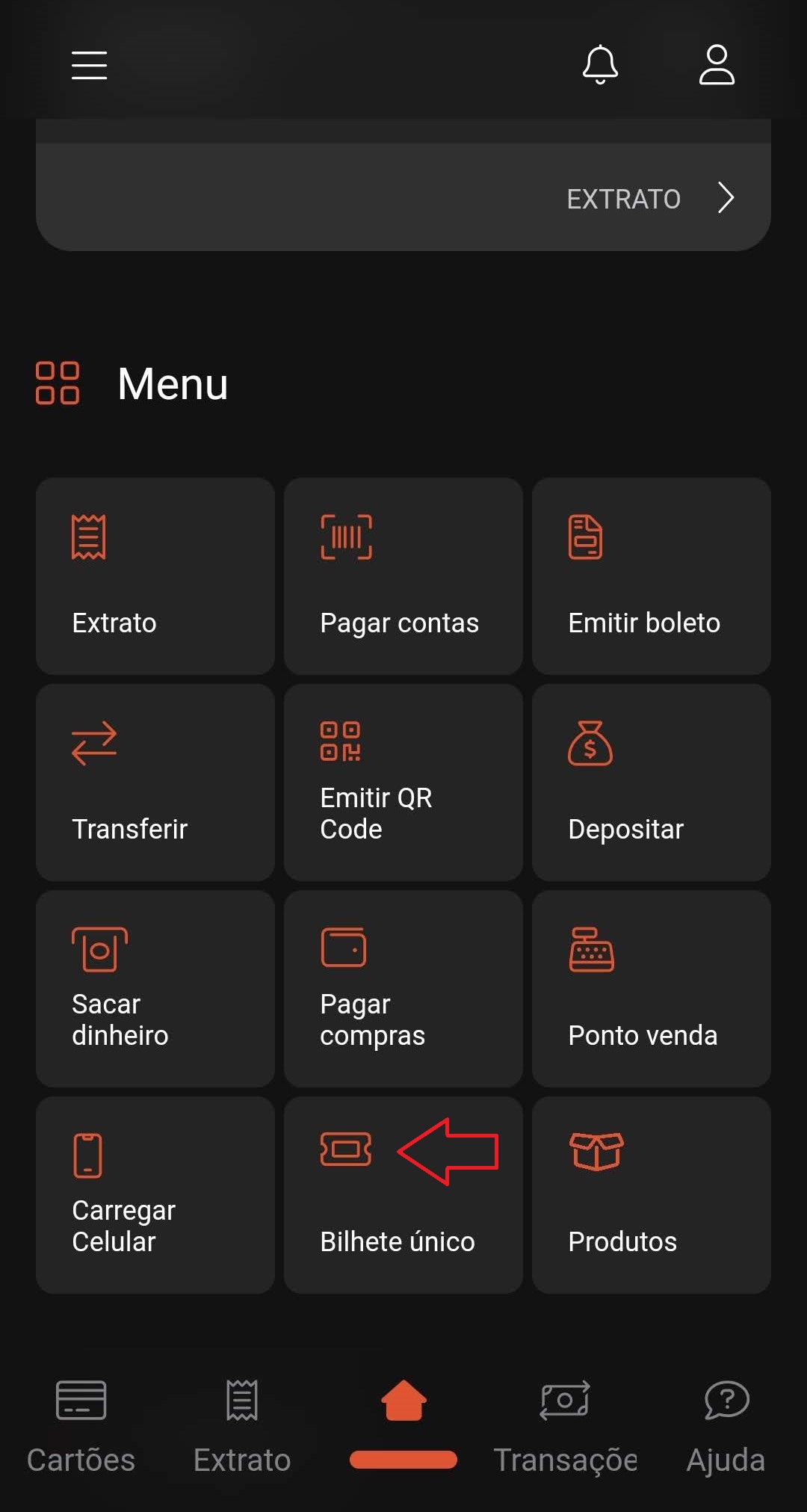Select Sacar dinheiro
807x1512 pixels.
point(155,989)
